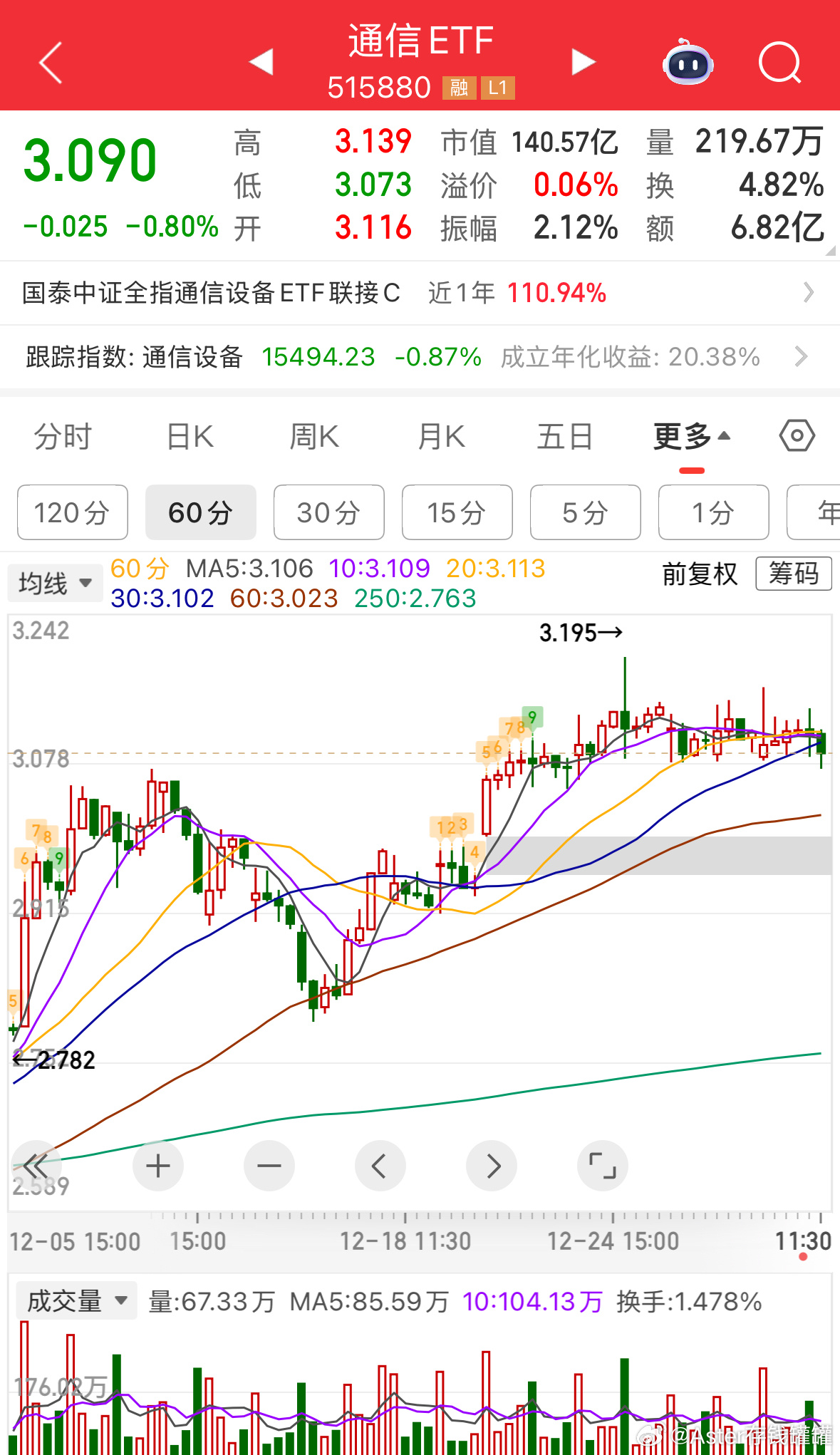The image size is (840, 1455).
Task: Select the 1分 one-minute interval
Action: (x=713, y=512)
